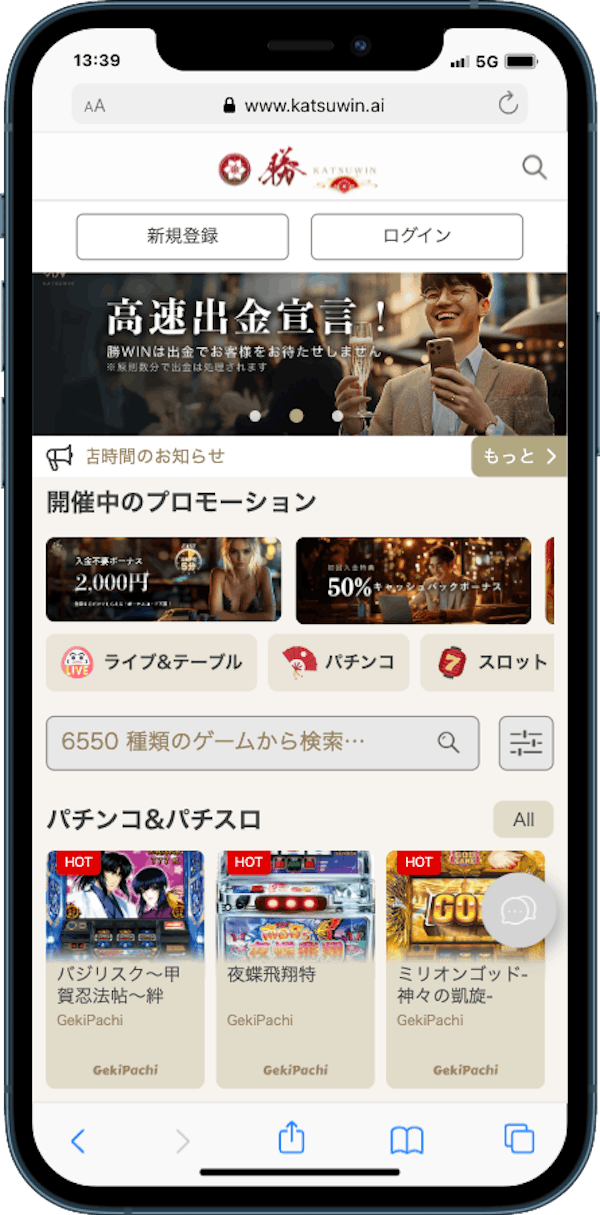Reload the page in the address bar
Viewport: 600px width, 1215px height.
point(508,104)
